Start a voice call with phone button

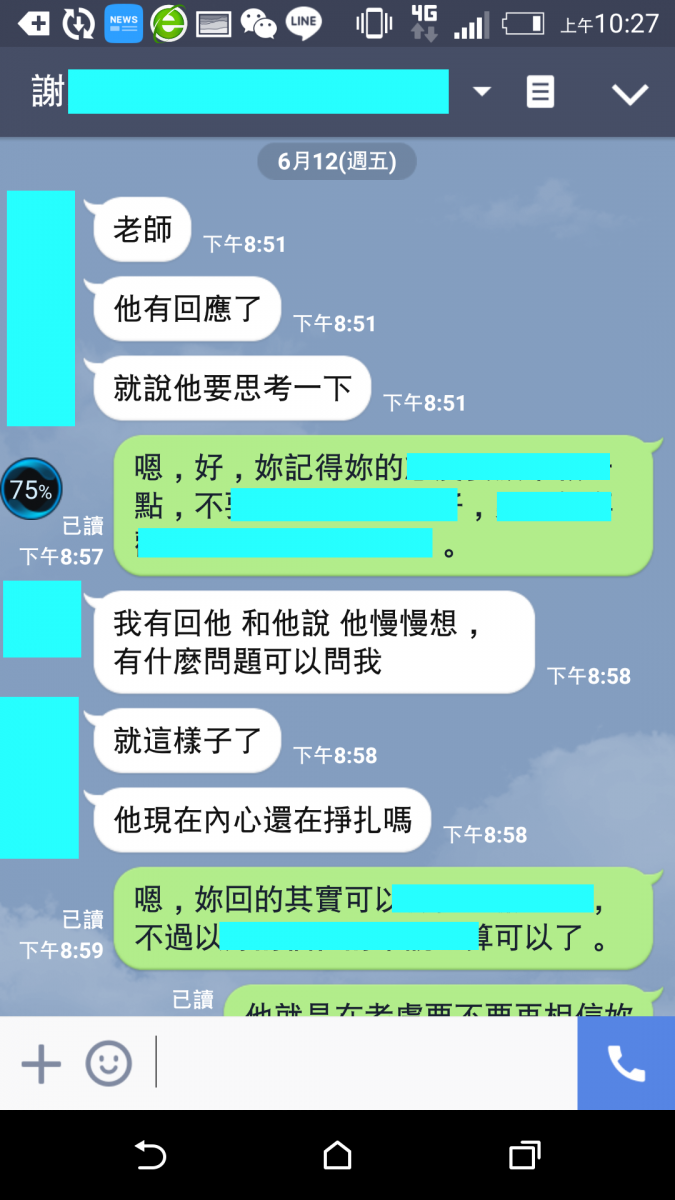626,1063
